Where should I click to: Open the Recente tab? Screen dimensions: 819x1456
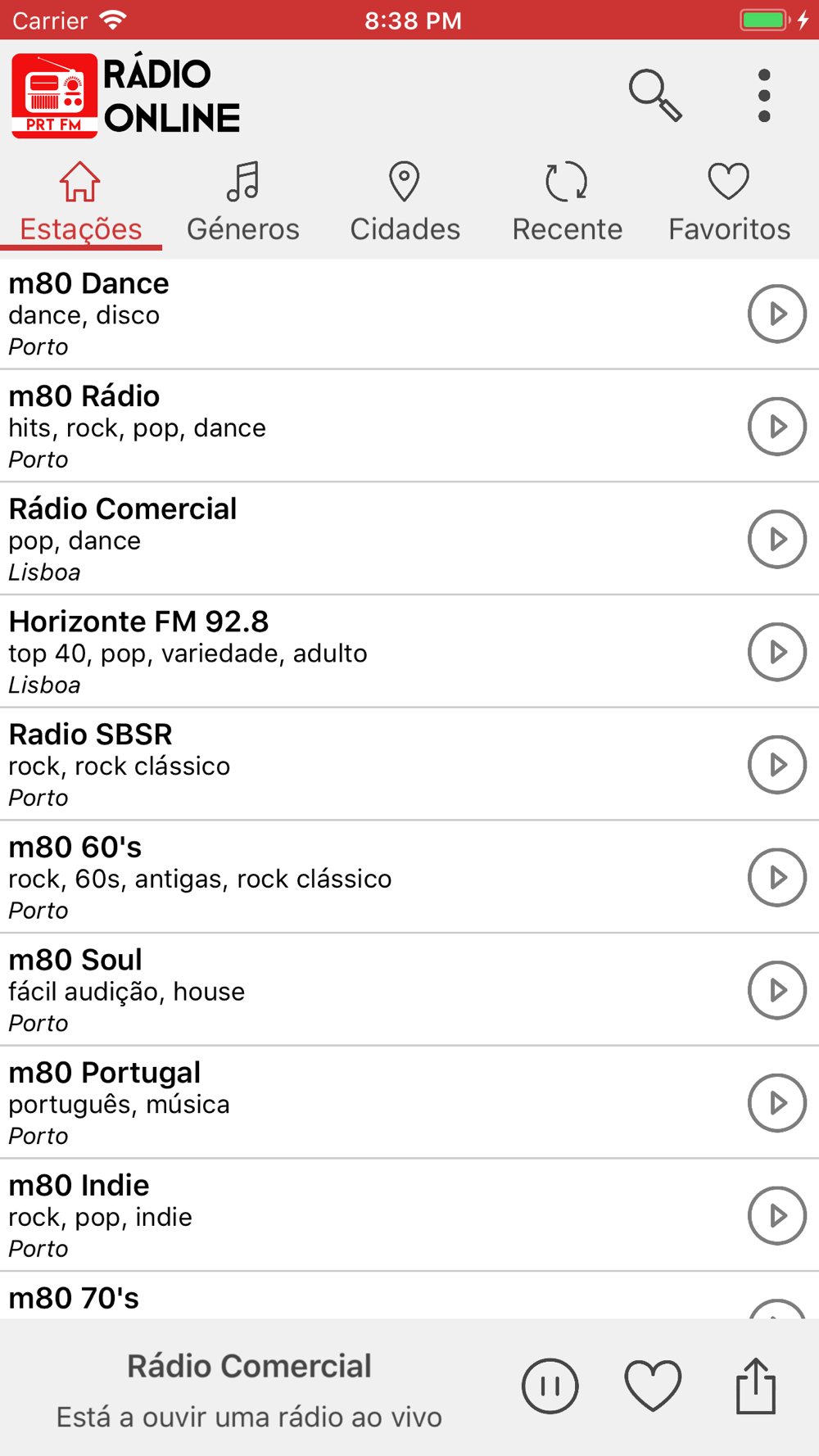click(x=567, y=203)
